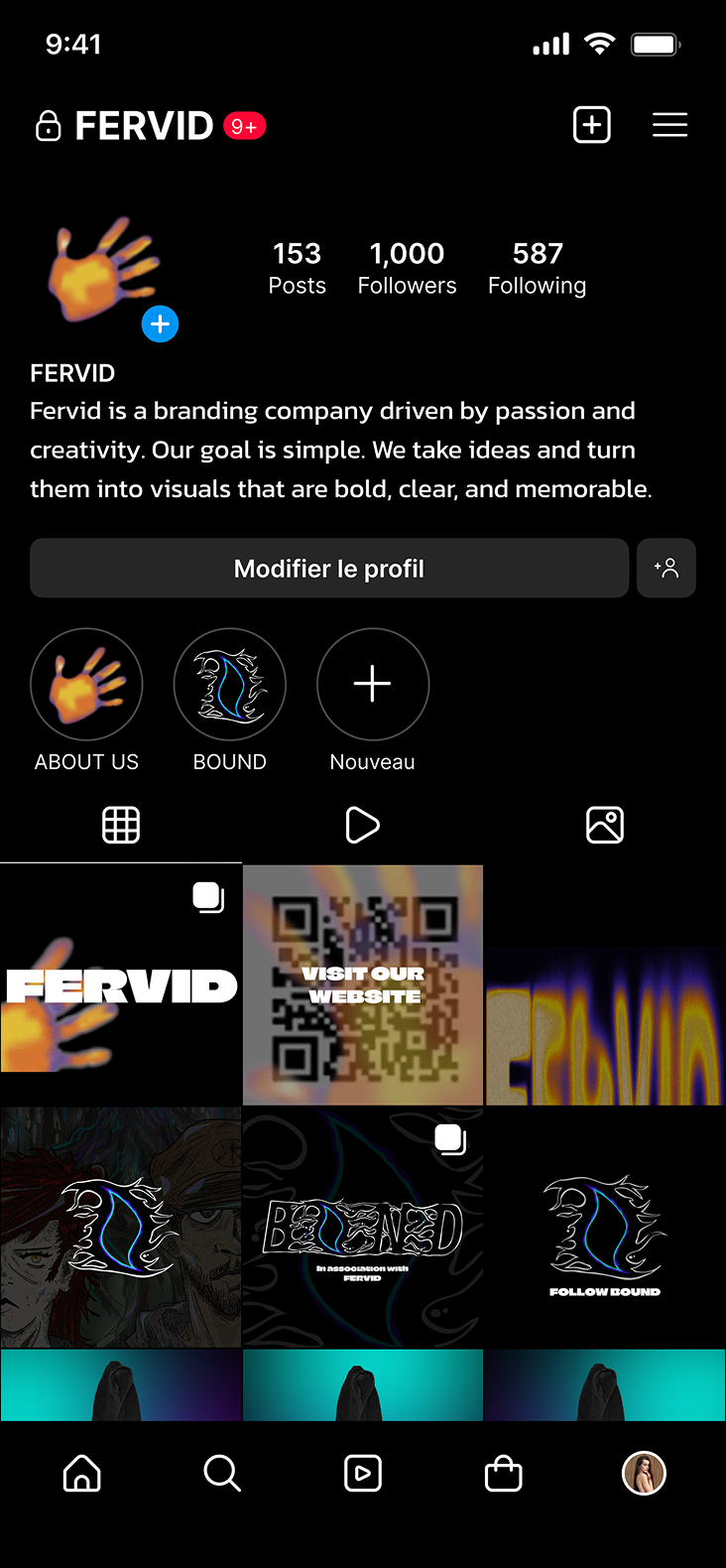Tap the blue plus on profile picture
This screenshot has width=726, height=1568.
tap(160, 325)
